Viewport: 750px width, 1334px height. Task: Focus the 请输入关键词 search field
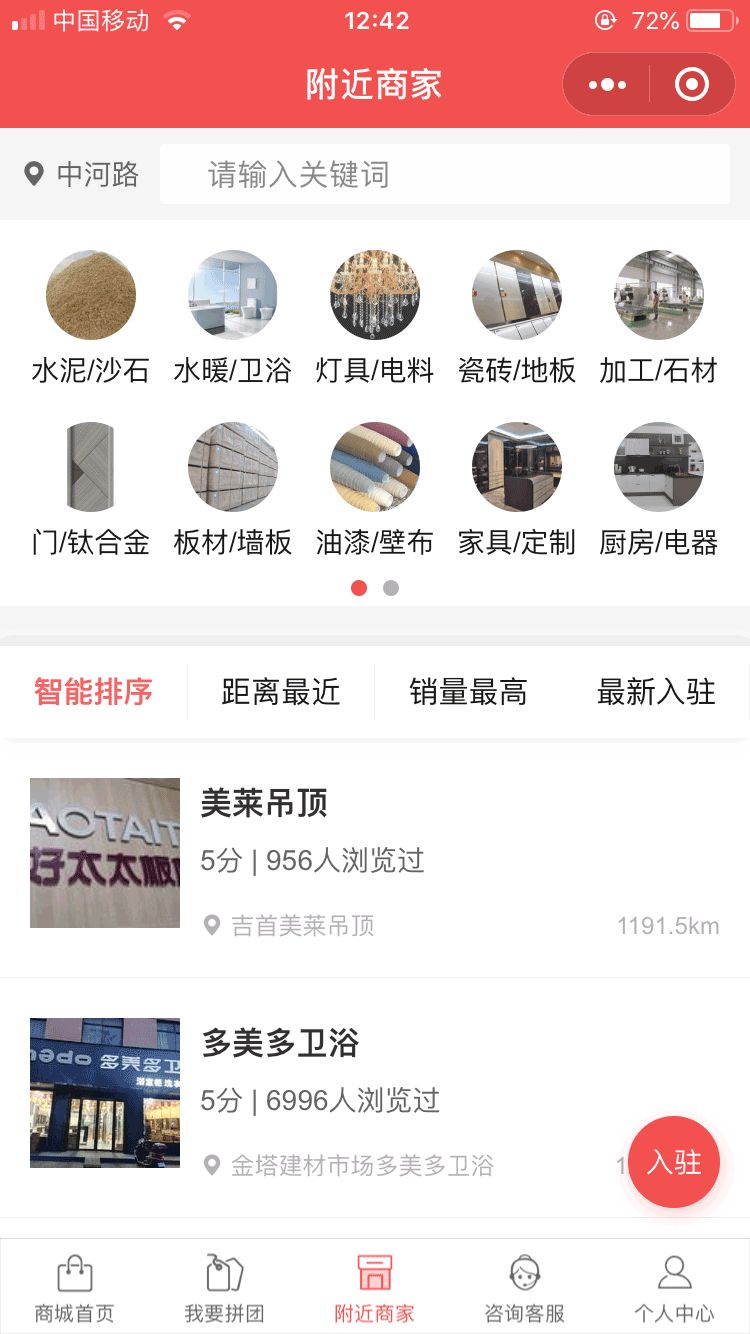tap(444, 175)
